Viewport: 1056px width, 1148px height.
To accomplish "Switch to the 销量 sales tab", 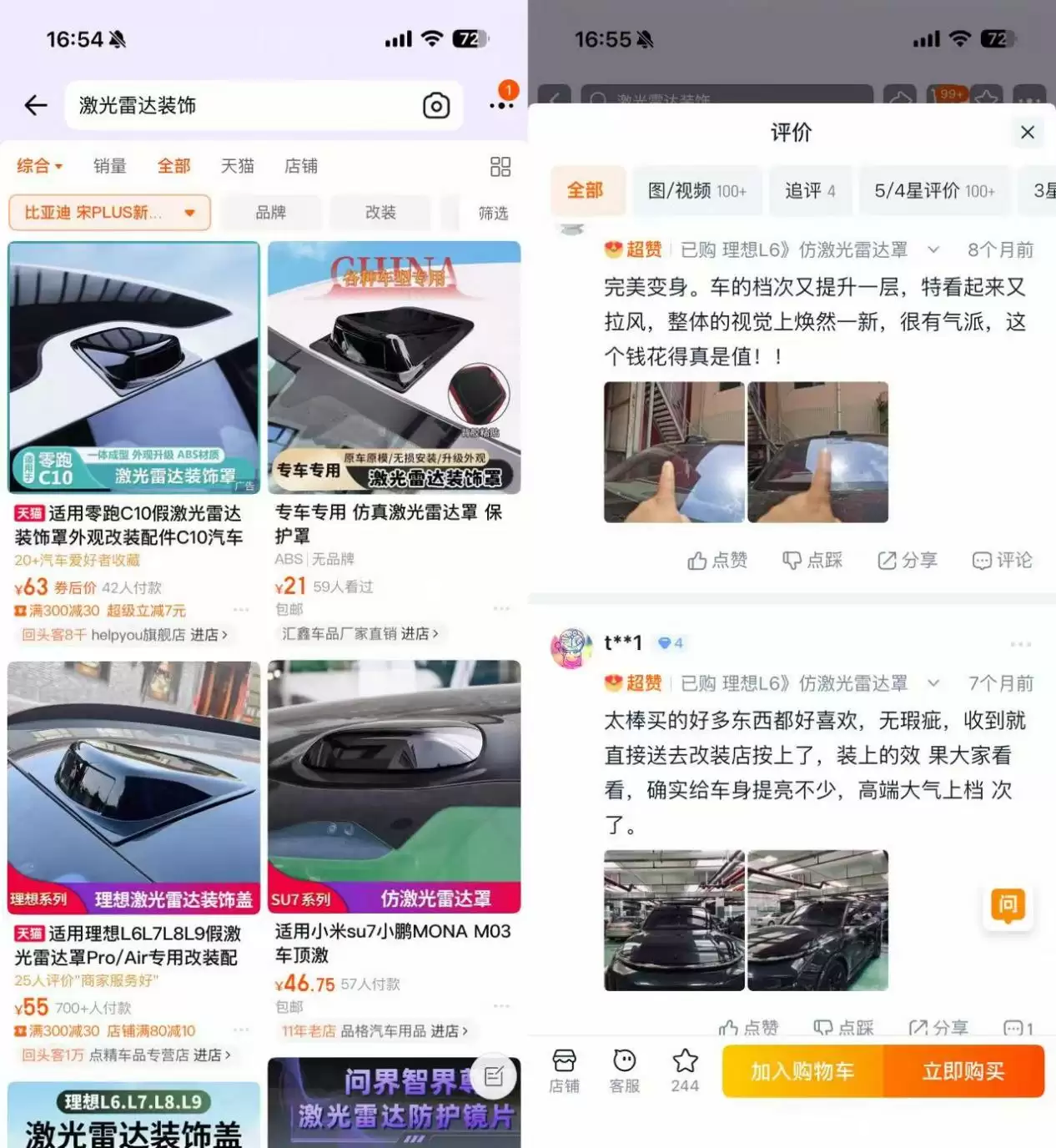I will click(109, 166).
